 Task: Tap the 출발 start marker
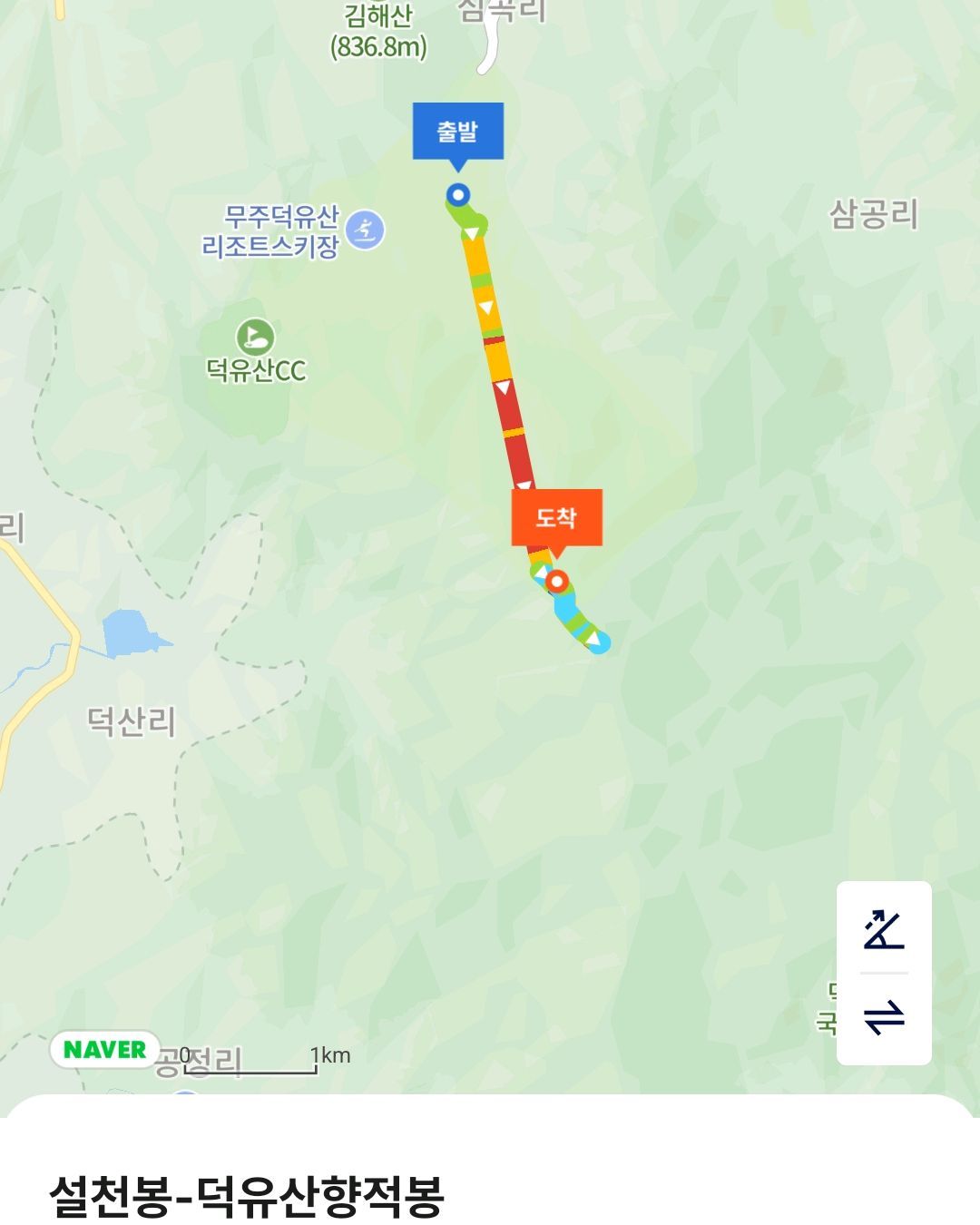[458, 132]
